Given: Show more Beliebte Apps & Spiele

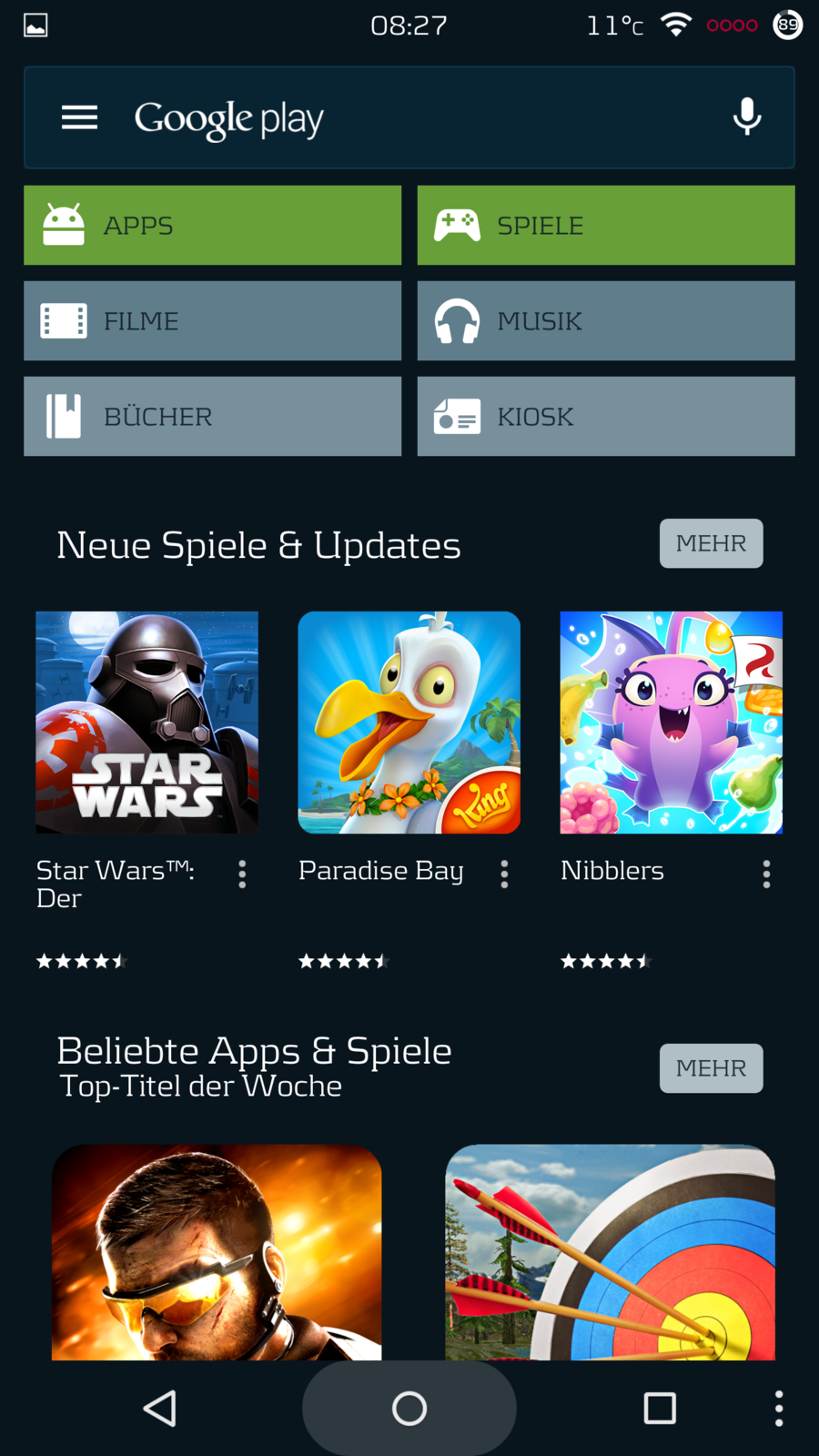Looking at the screenshot, I should tap(711, 1068).
